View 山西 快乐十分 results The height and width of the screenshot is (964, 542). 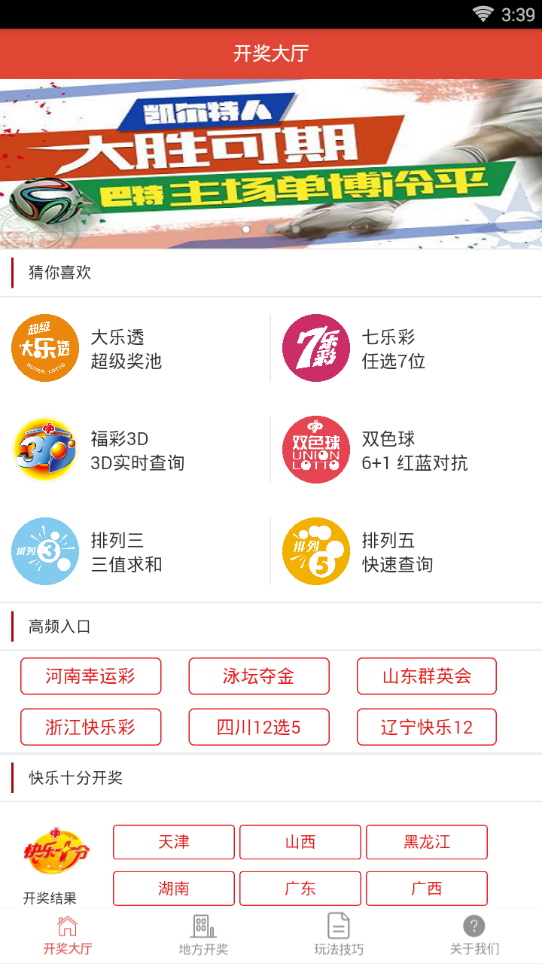(x=300, y=842)
